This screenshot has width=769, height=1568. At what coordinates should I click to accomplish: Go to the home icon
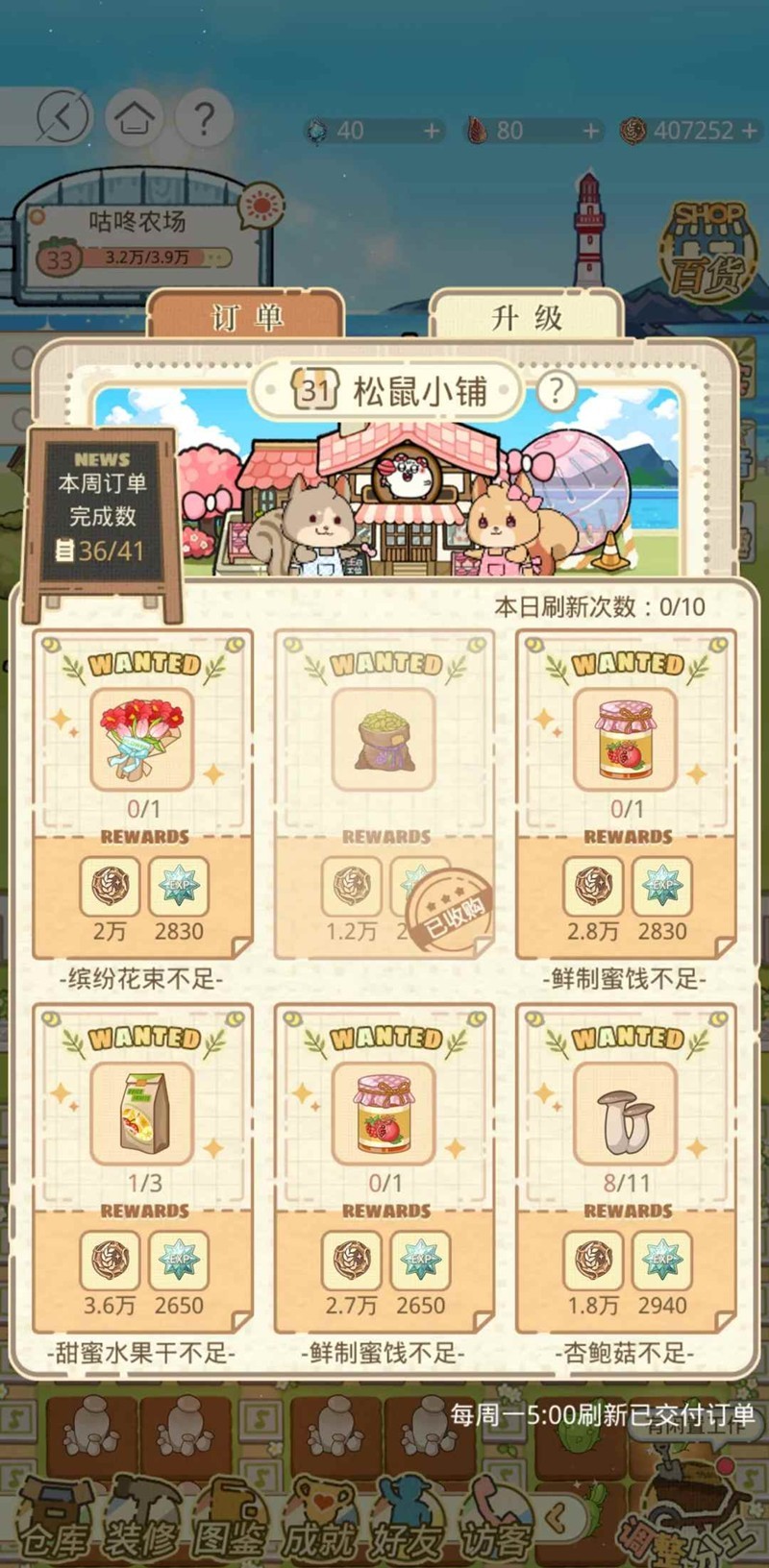coord(135,117)
